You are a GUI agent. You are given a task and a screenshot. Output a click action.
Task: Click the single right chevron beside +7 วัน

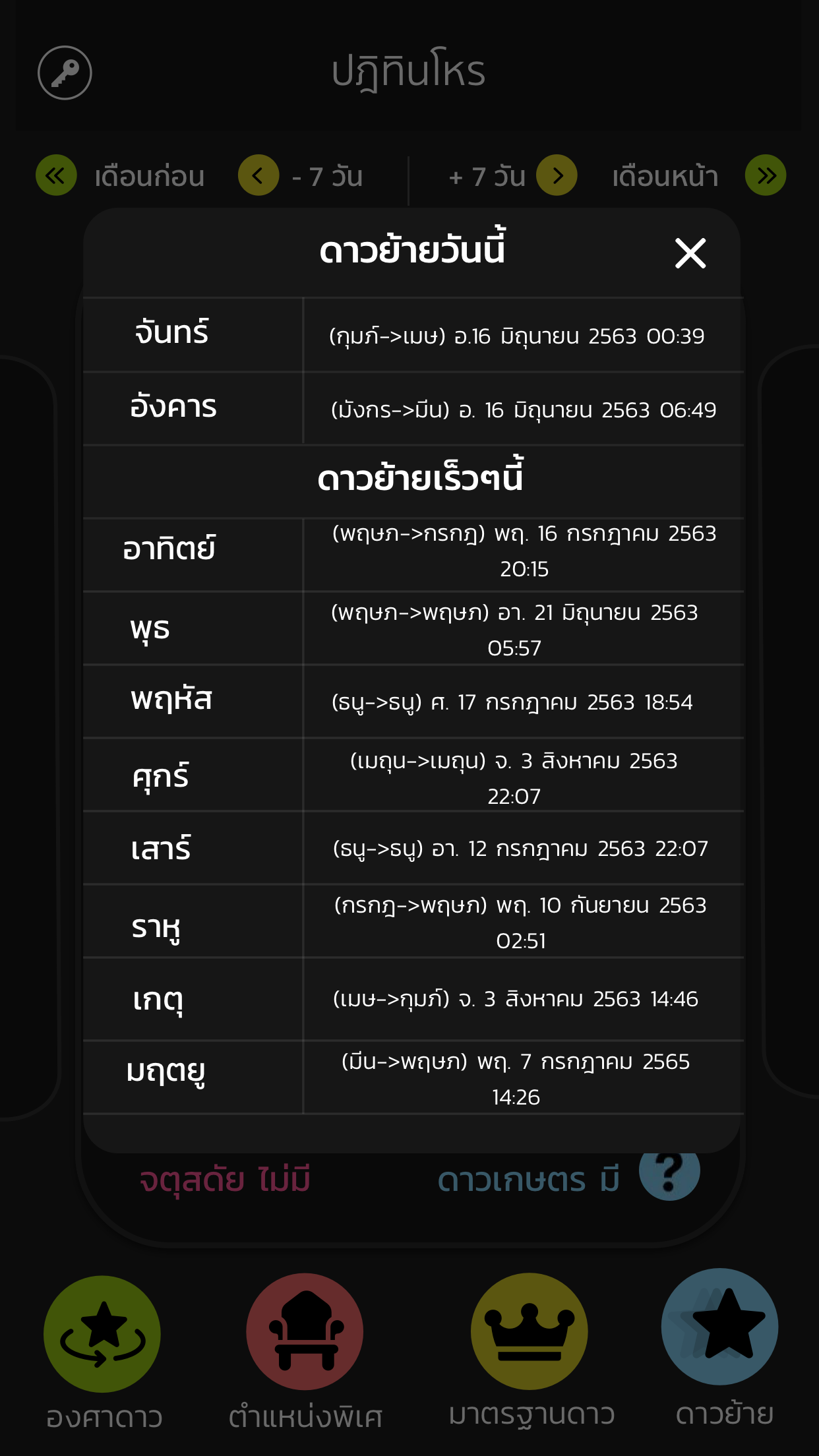[556, 176]
